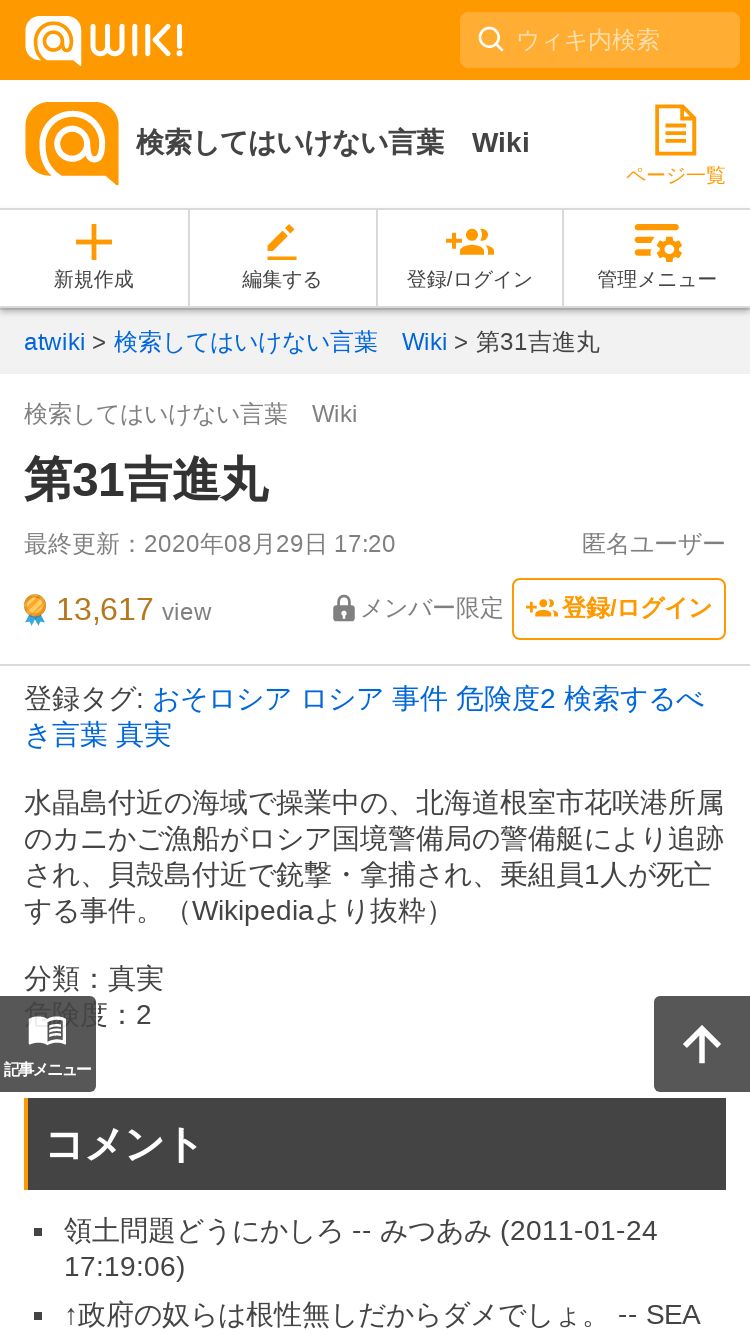Open the ロシア tag link
Screen dimensions: 750x1334
pos(342,698)
